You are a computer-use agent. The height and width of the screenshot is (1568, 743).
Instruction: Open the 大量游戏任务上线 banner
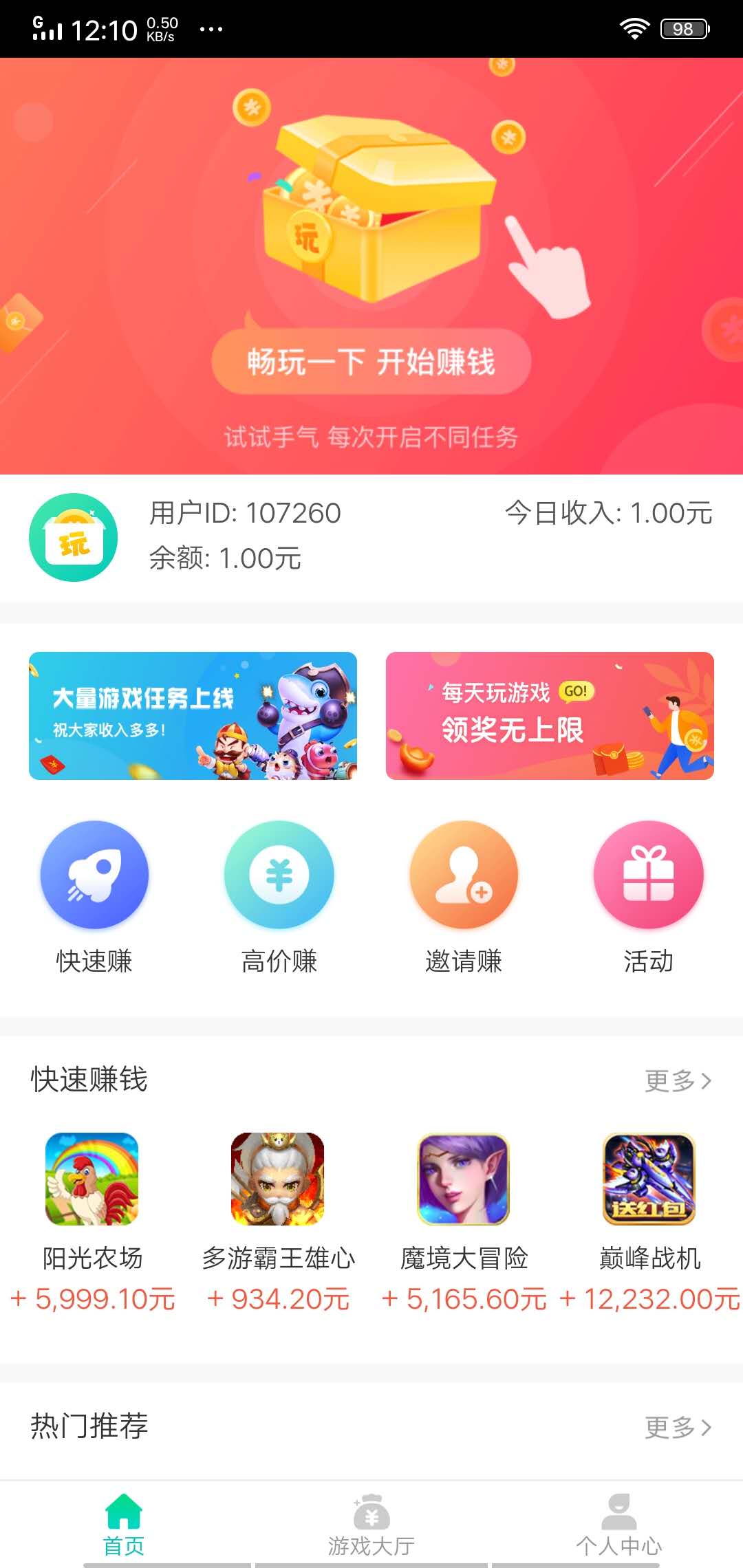coord(193,715)
